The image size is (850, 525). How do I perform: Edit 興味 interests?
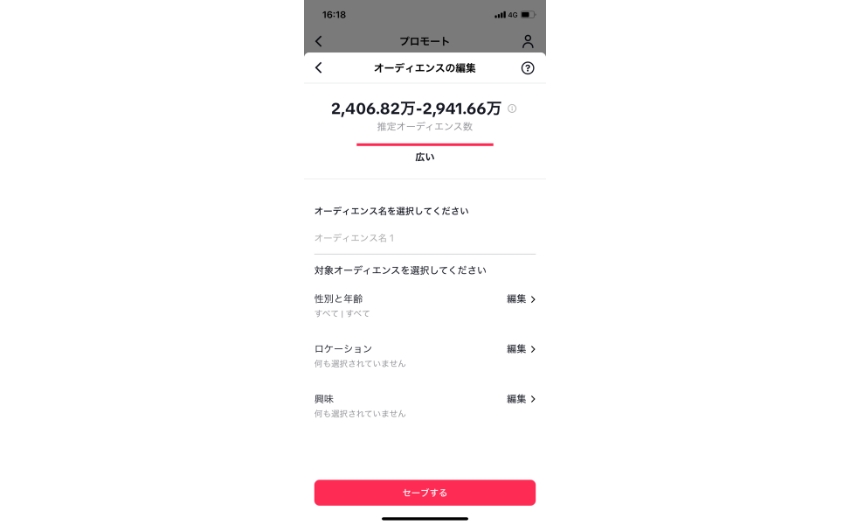tap(521, 399)
